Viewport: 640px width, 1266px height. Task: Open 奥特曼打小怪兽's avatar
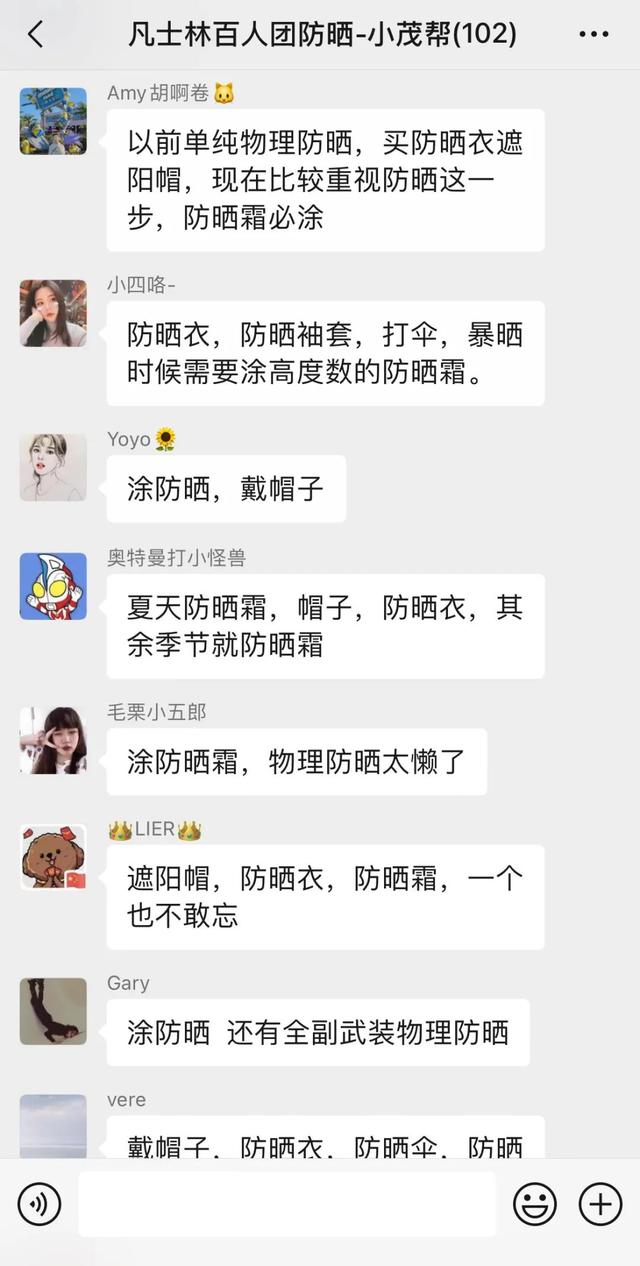point(53,586)
